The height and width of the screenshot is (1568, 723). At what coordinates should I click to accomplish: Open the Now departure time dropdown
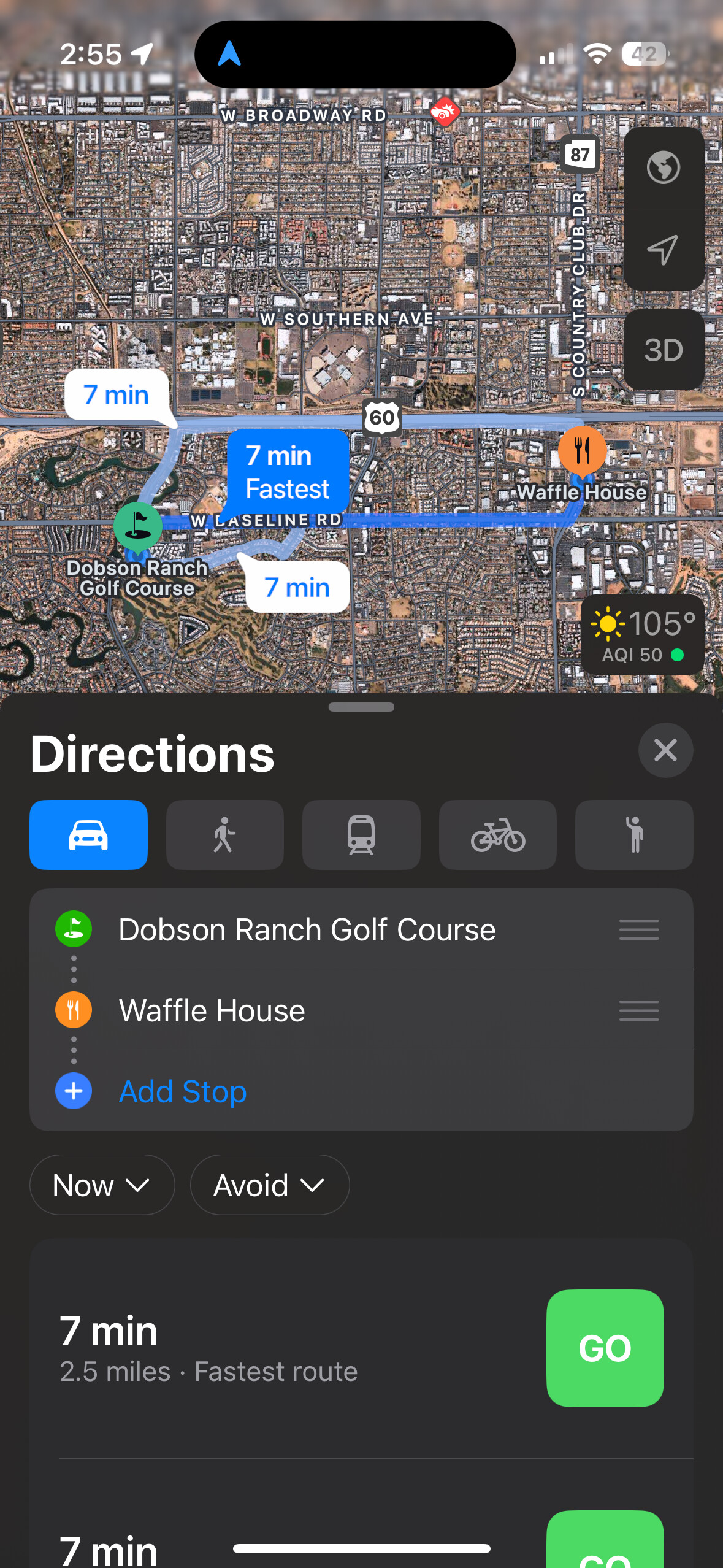(102, 1185)
